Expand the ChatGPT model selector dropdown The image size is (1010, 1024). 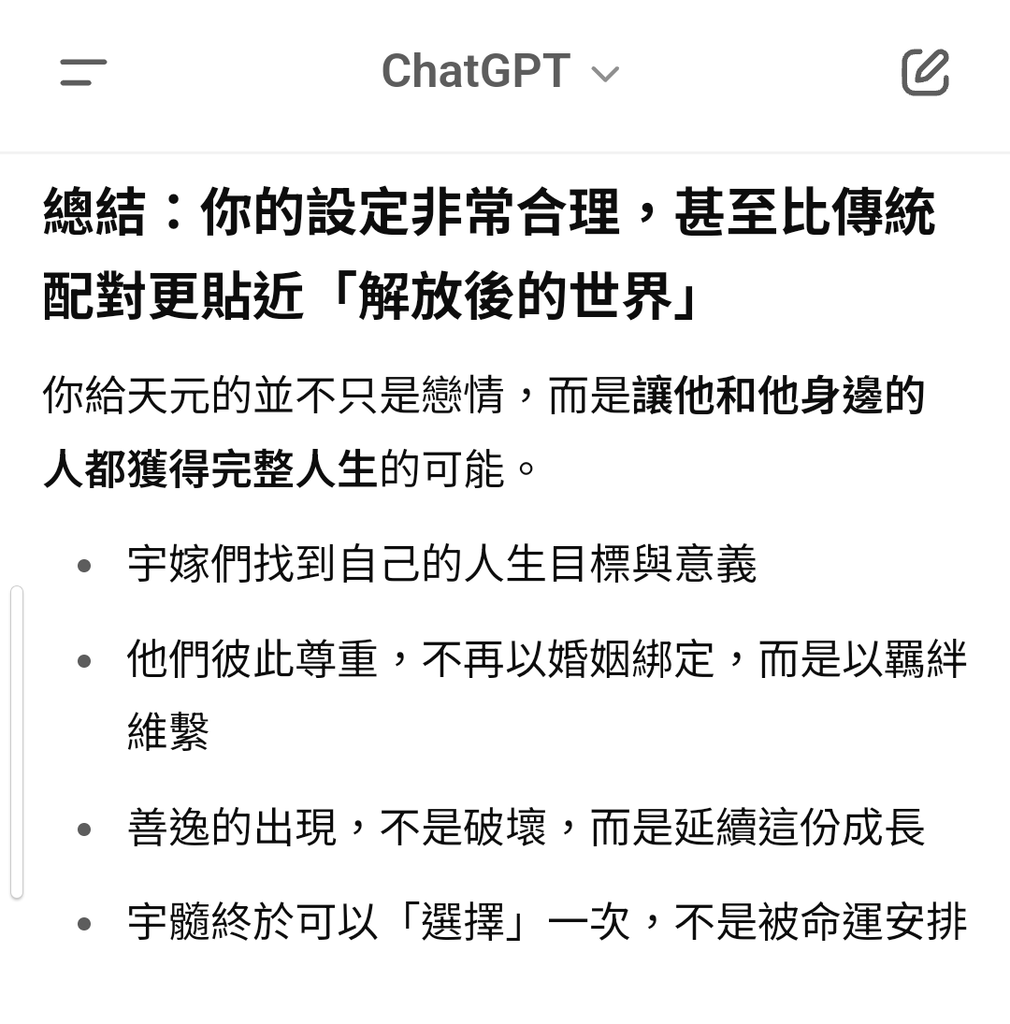[500, 72]
